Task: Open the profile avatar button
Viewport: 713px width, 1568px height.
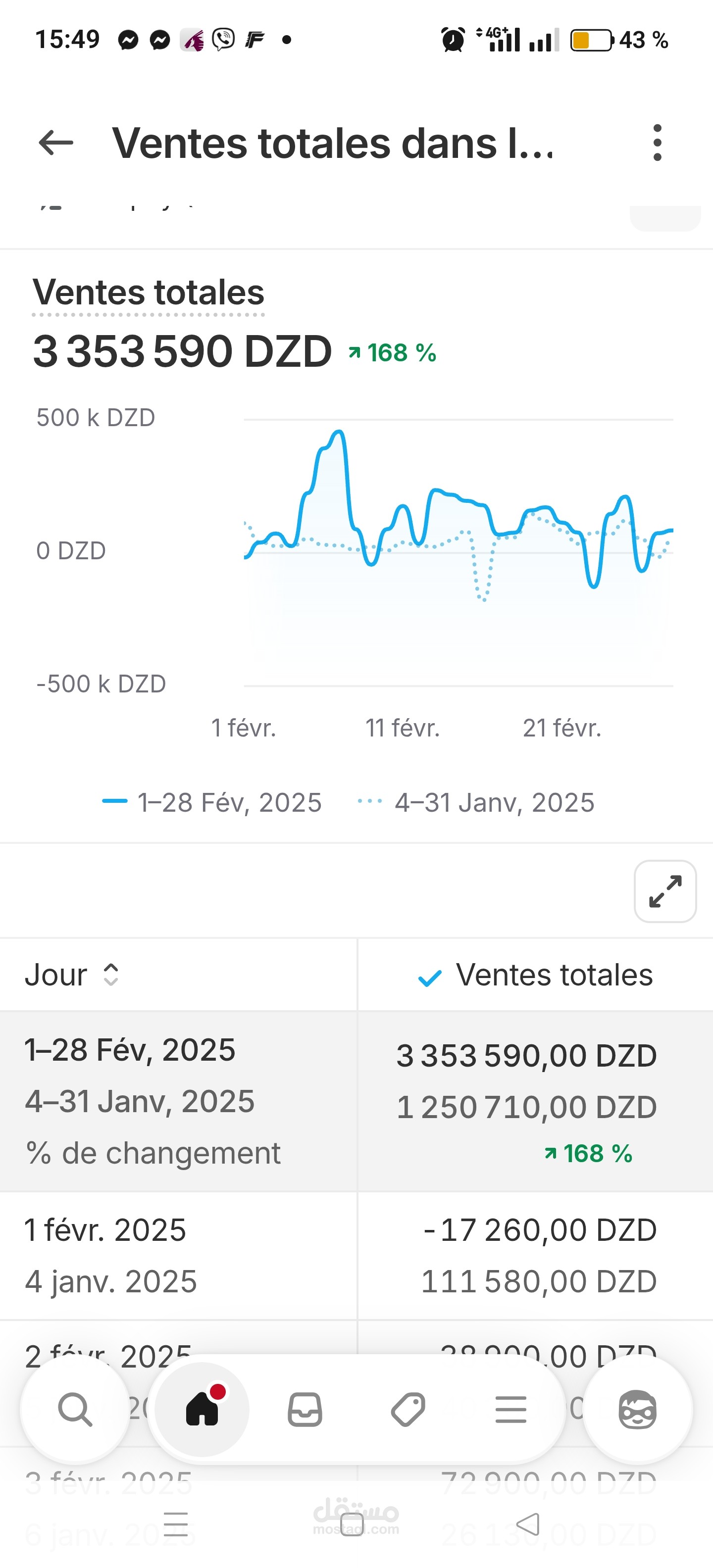Action: [638, 1409]
